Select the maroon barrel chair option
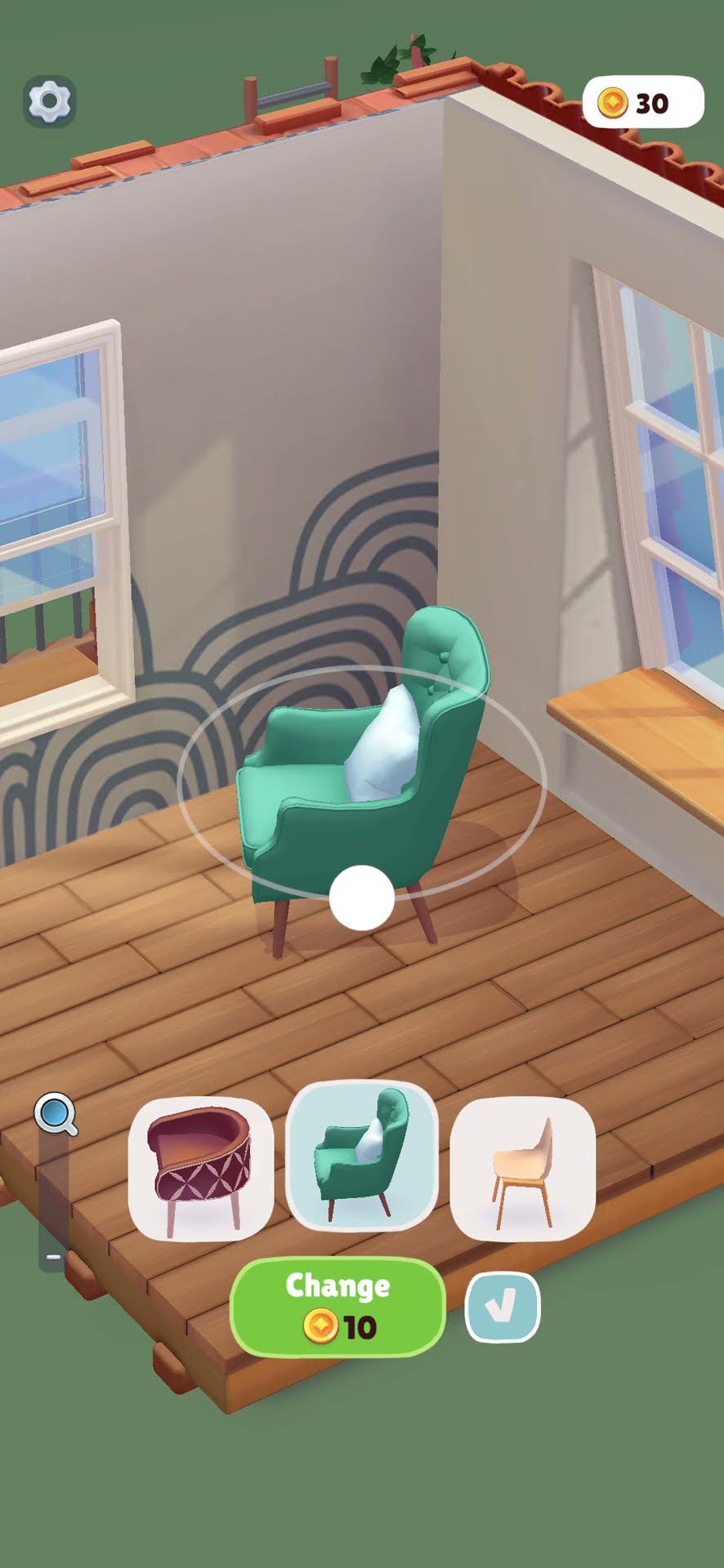The width and height of the screenshot is (724, 1568). click(x=201, y=1169)
